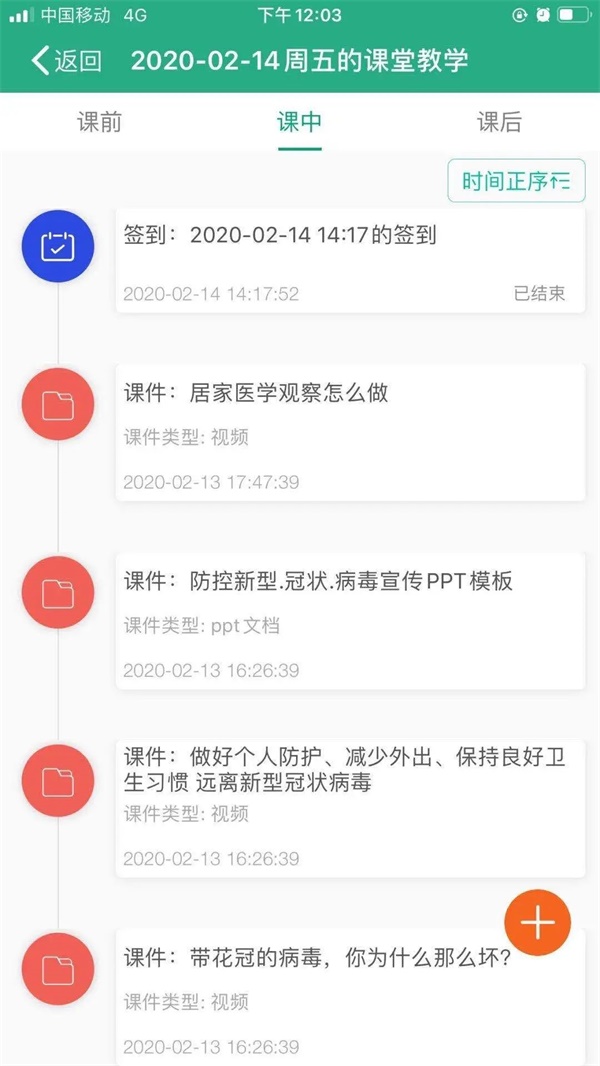Viewport: 600px width, 1066px height.
Task: Open the 做好个人防护、减少外出 video courseware
Action: click(x=351, y=809)
